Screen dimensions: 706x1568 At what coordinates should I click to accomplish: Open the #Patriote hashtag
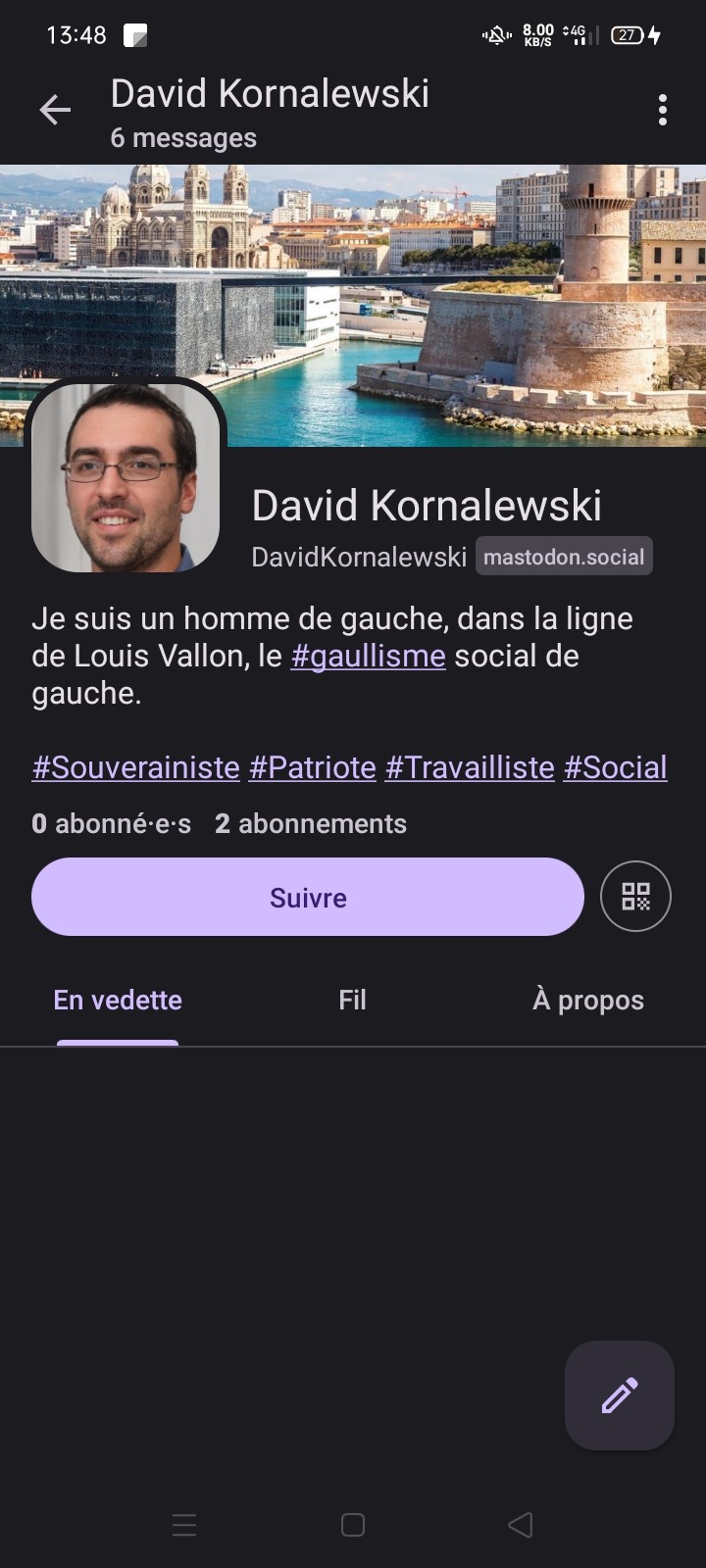[x=312, y=767]
